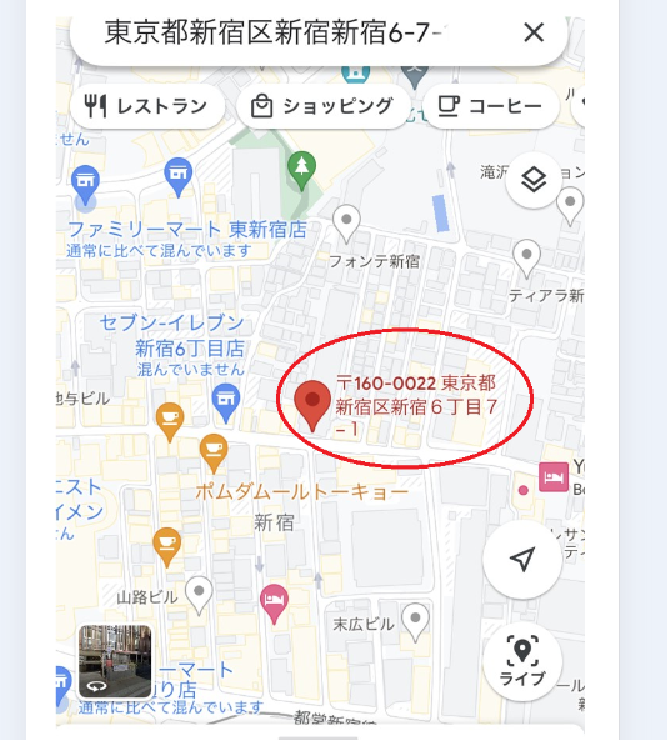Select the フォンテ新宿 marker
The image size is (667, 740).
click(346, 222)
